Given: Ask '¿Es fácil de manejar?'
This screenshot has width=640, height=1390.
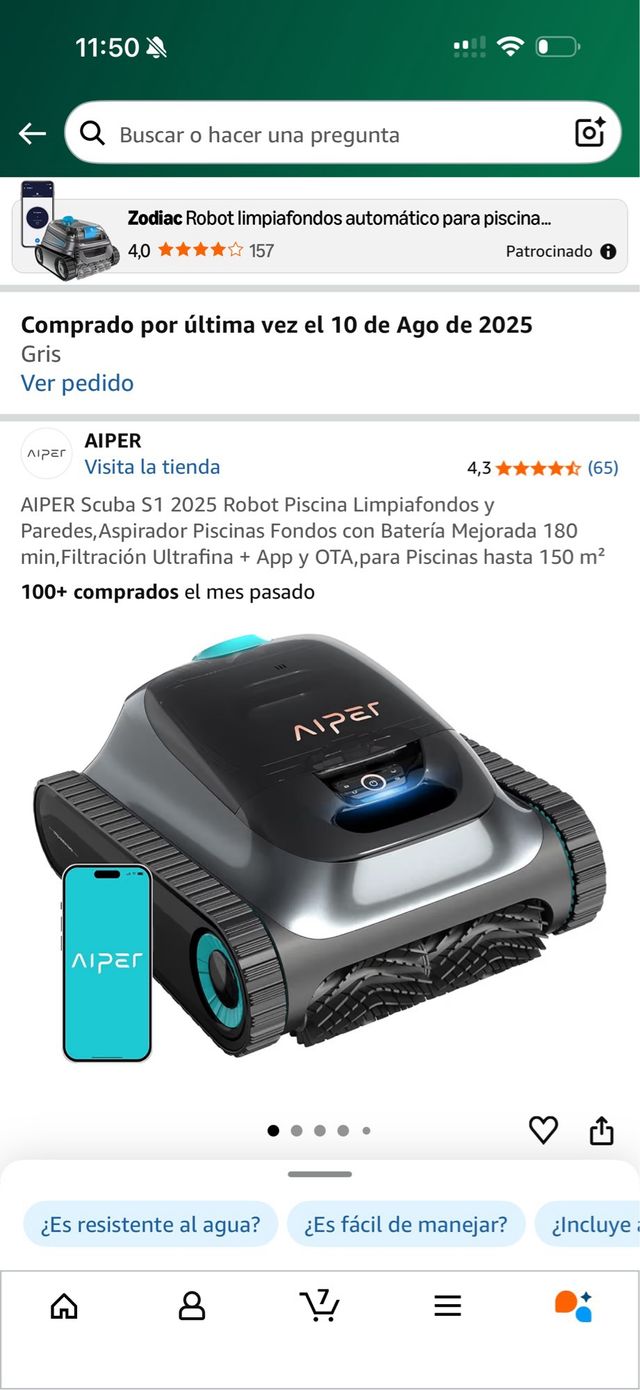Looking at the screenshot, I should pos(406,1224).
